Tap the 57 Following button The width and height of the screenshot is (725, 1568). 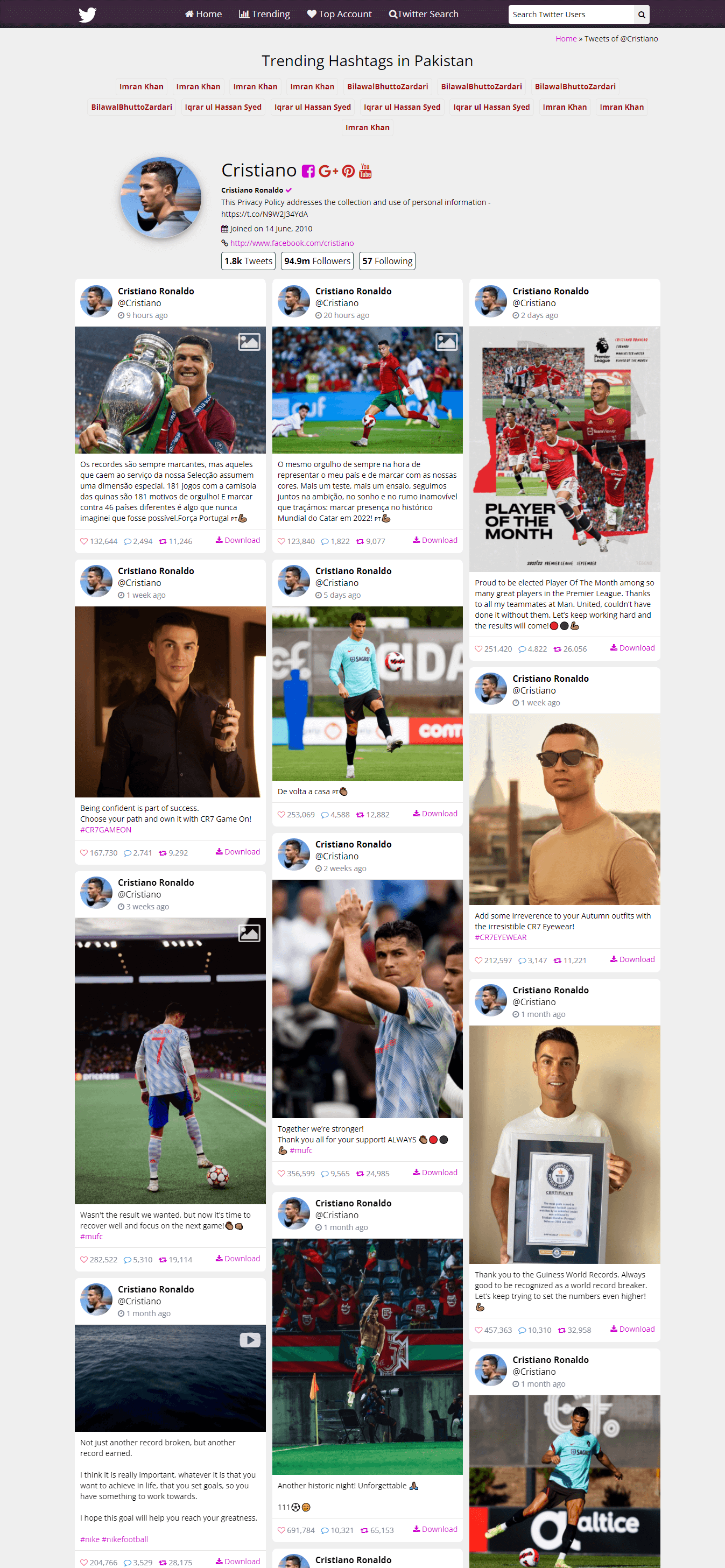(x=387, y=261)
